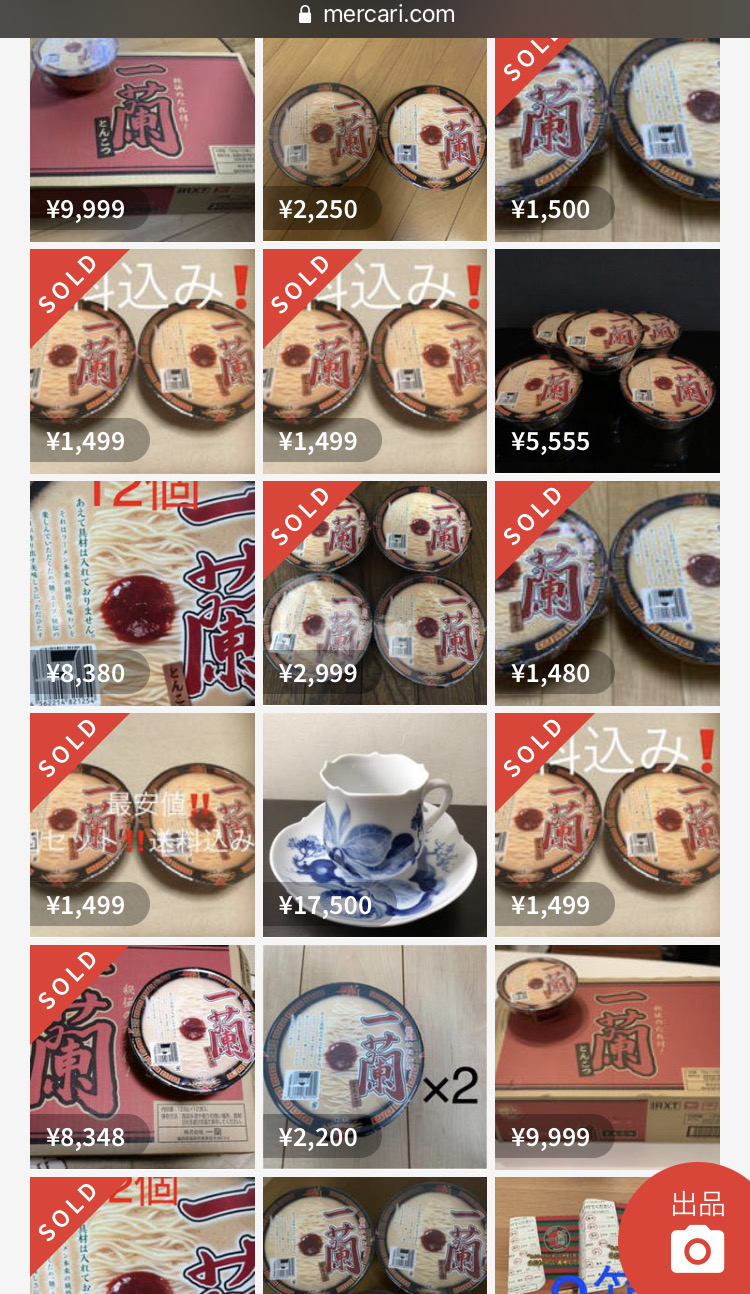Open the sold ¥2,999 ramen listing
This screenshot has height=1294, width=750.
click(375, 593)
